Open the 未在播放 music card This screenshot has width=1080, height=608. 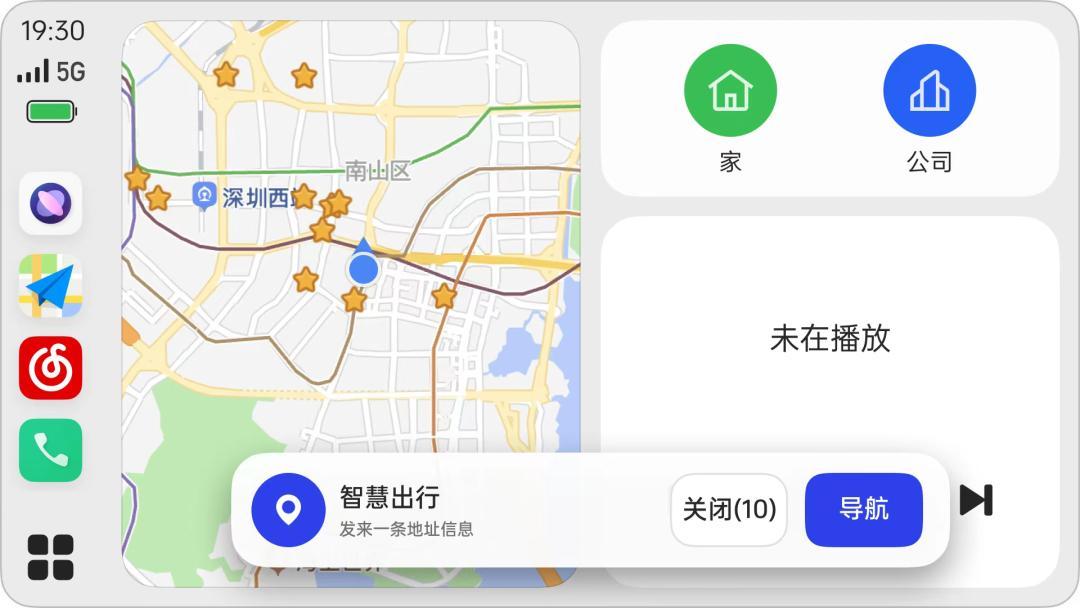[829, 338]
